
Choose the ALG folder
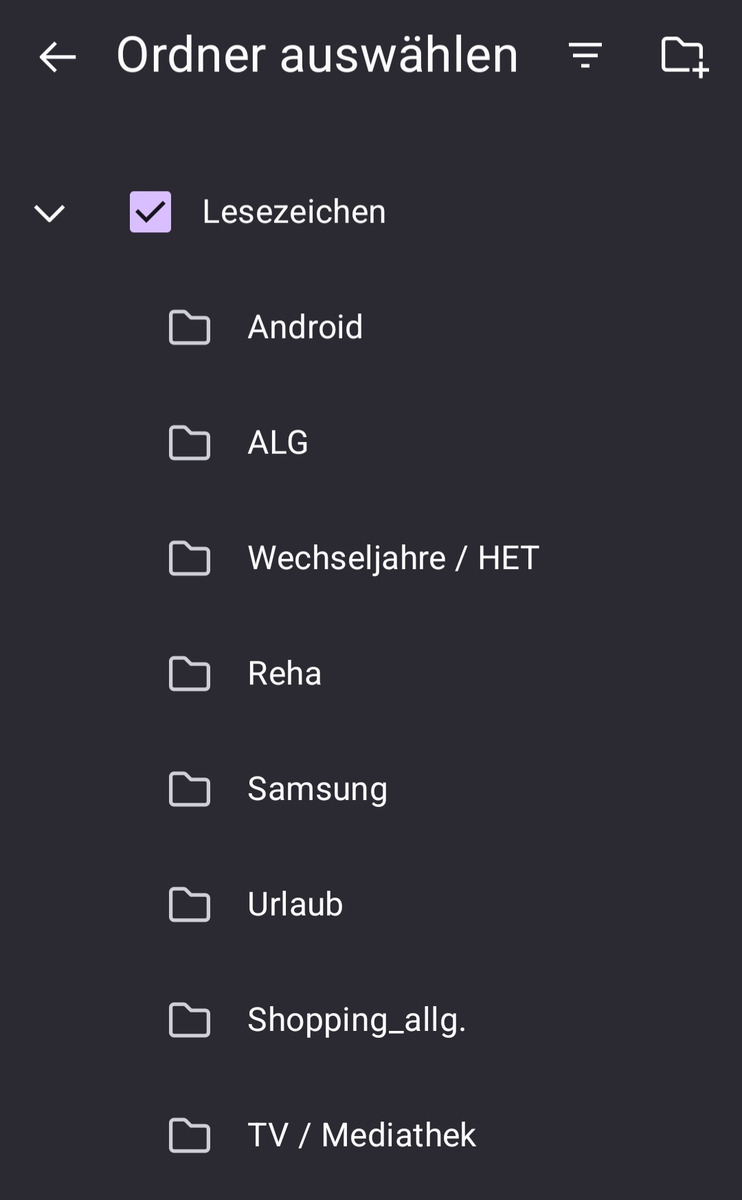click(x=278, y=442)
